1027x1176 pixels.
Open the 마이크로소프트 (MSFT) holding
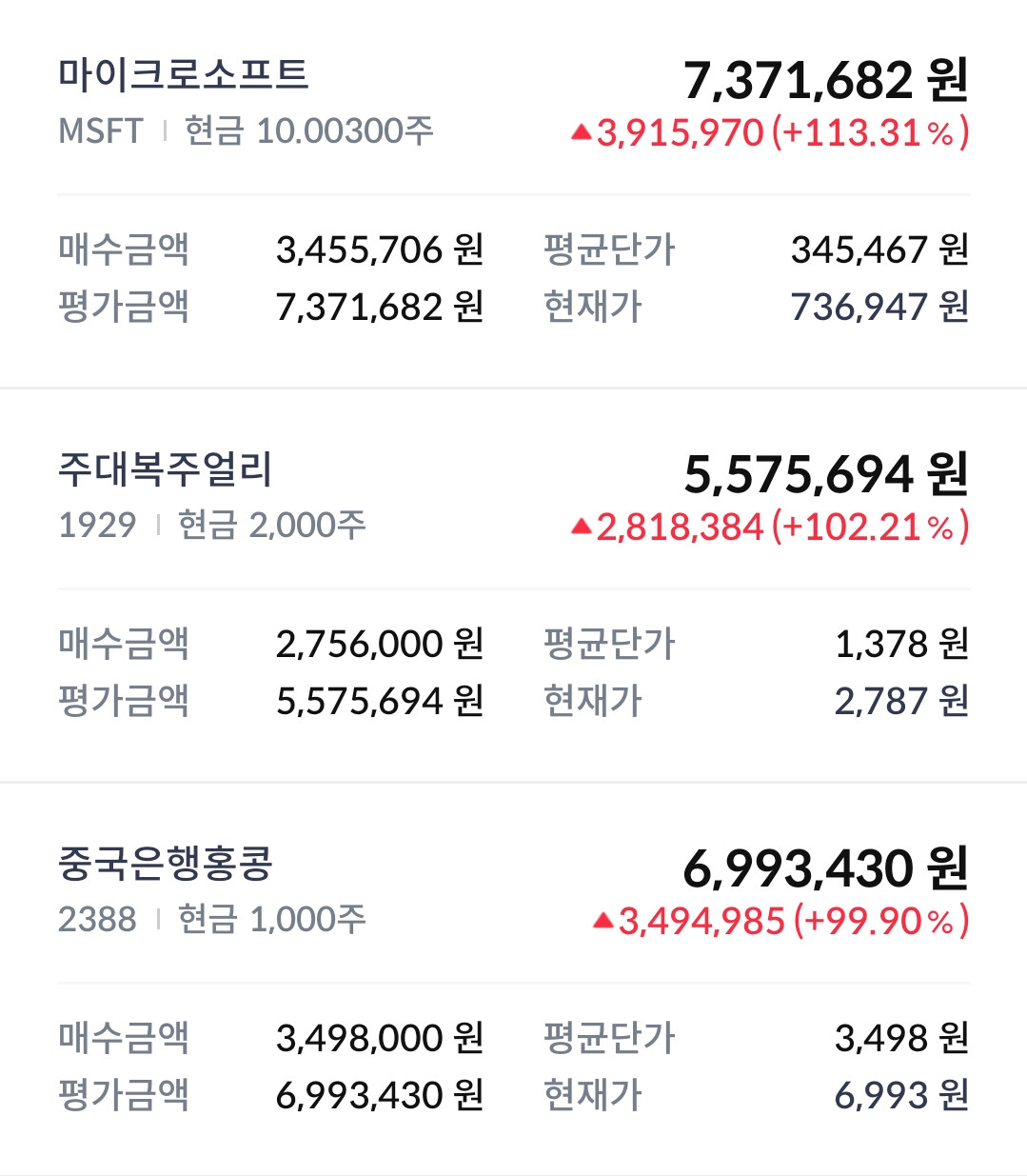coord(184,75)
